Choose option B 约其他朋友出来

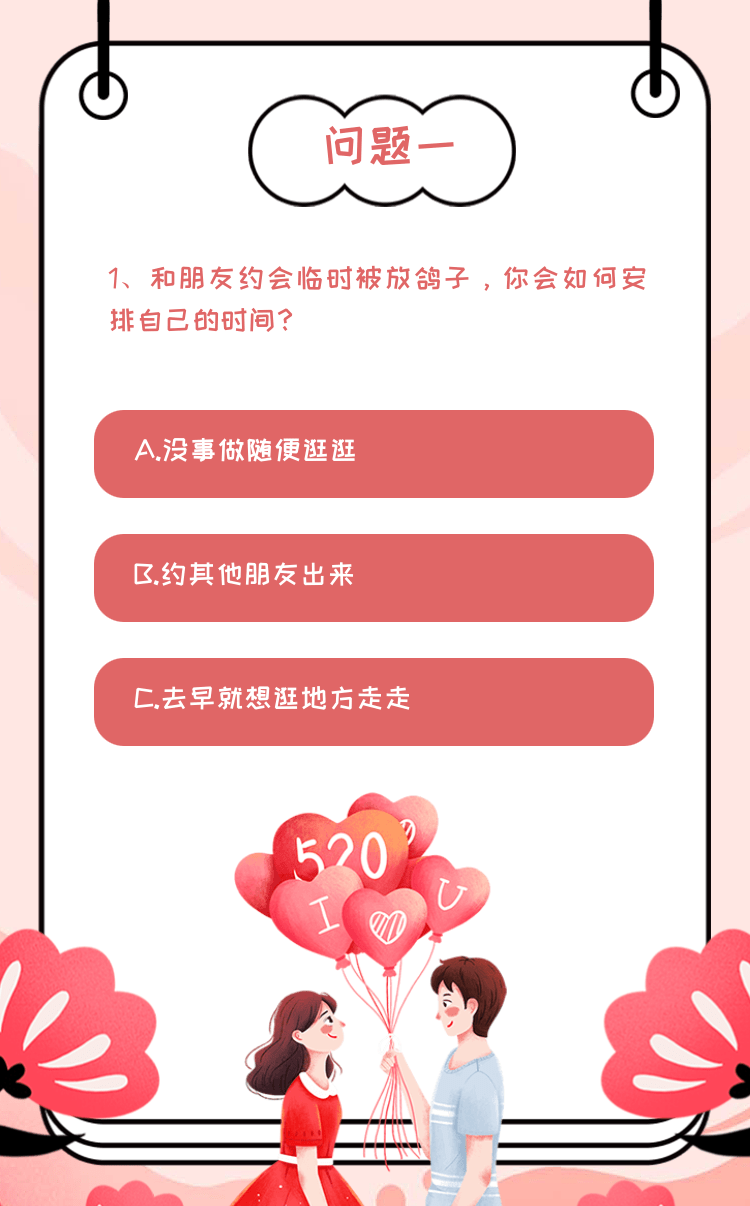tap(373, 577)
